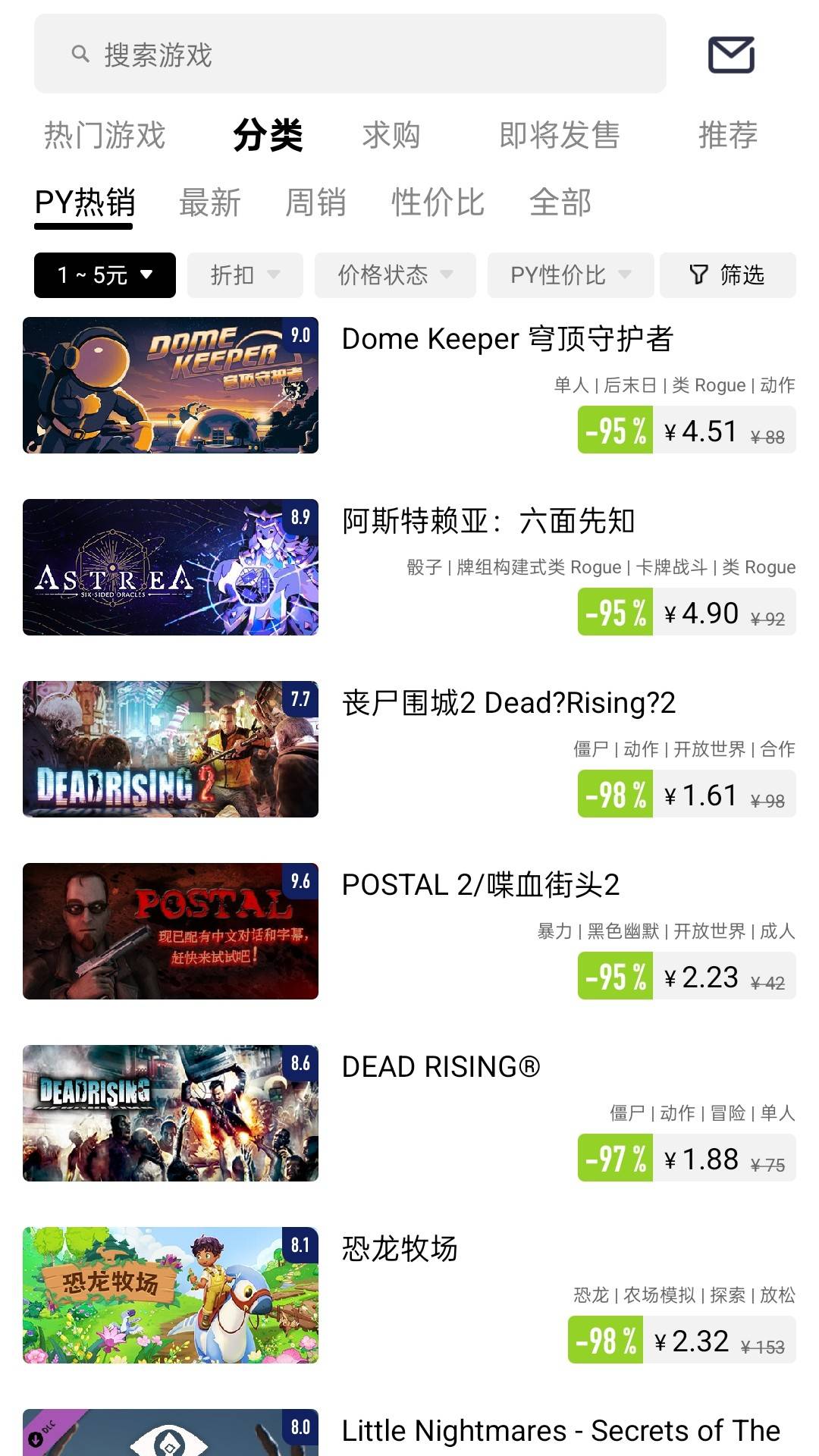The height and width of the screenshot is (1456, 819).
Task: Open the 即将发售 tab
Action: 560,136
